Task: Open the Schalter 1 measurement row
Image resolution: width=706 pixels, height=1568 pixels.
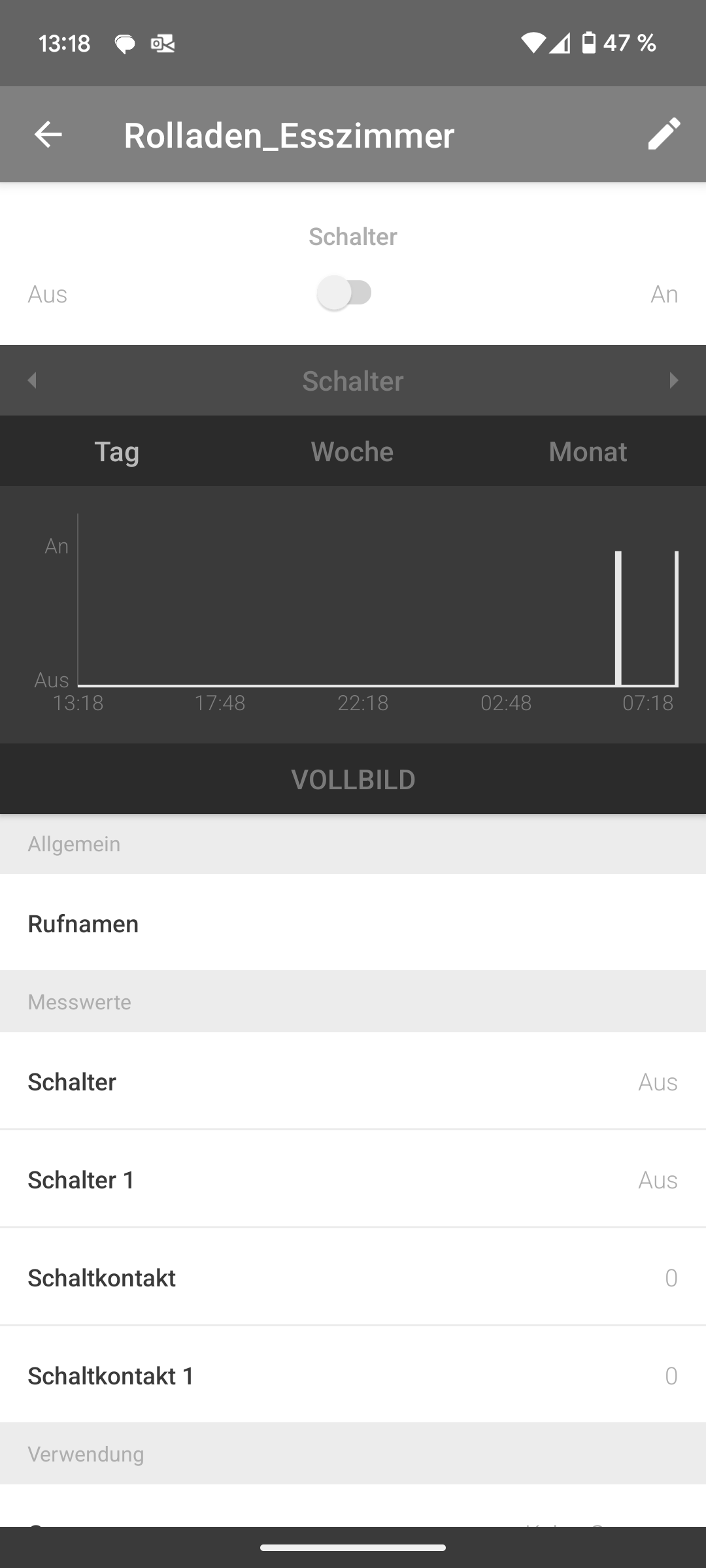Action: tap(353, 1179)
